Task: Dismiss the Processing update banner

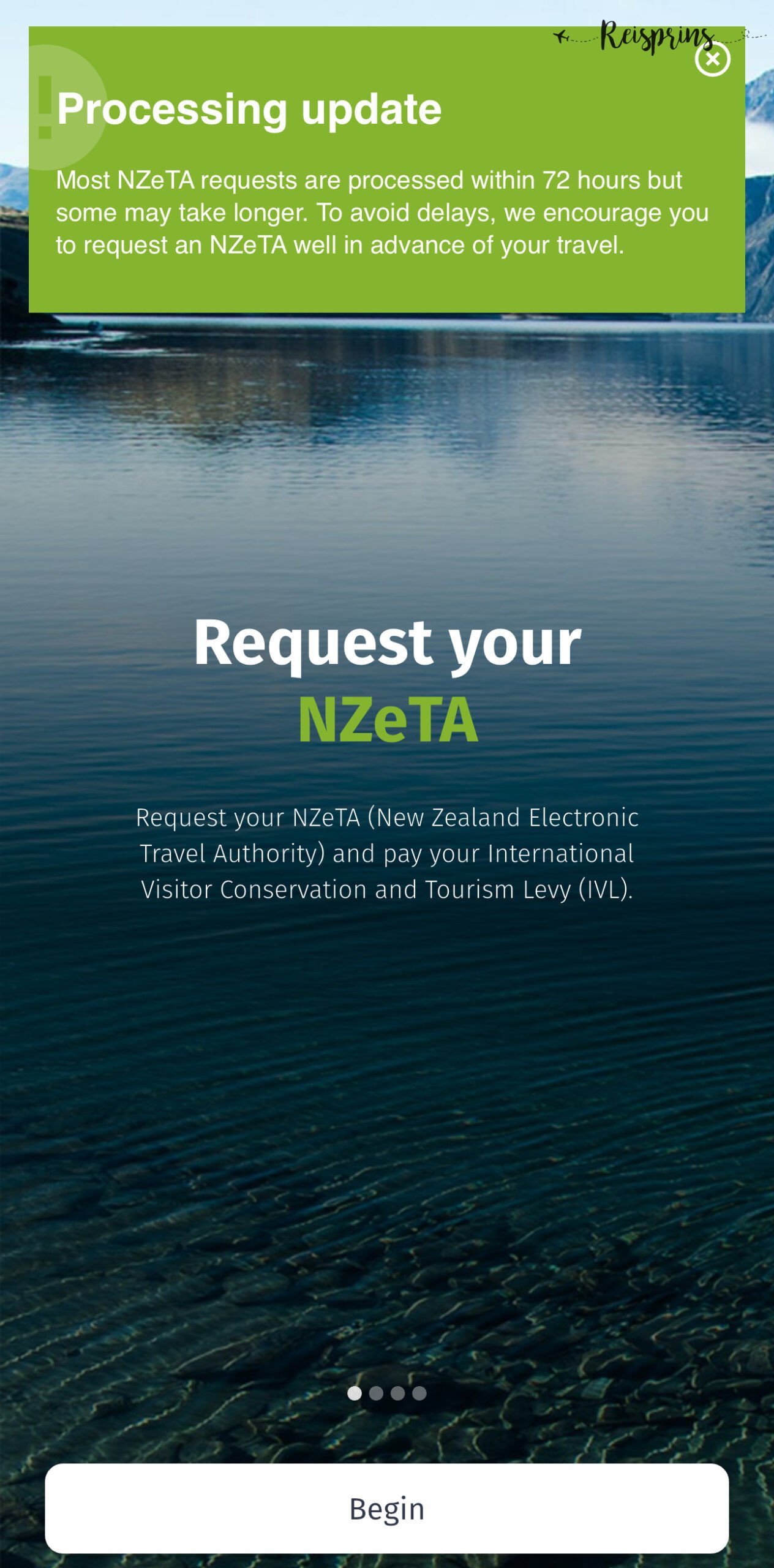Action: tap(712, 59)
